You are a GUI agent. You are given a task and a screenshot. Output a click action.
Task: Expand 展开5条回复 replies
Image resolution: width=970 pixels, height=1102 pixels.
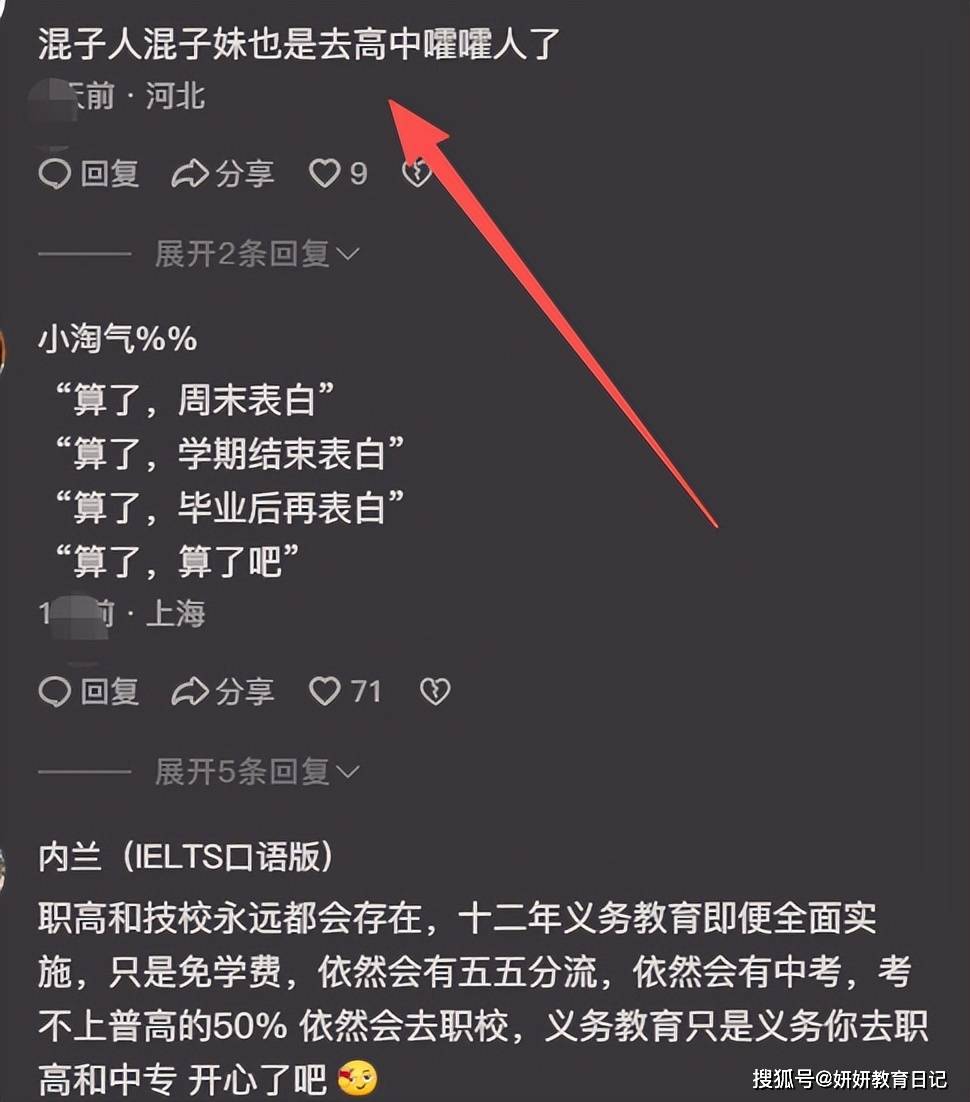256,771
